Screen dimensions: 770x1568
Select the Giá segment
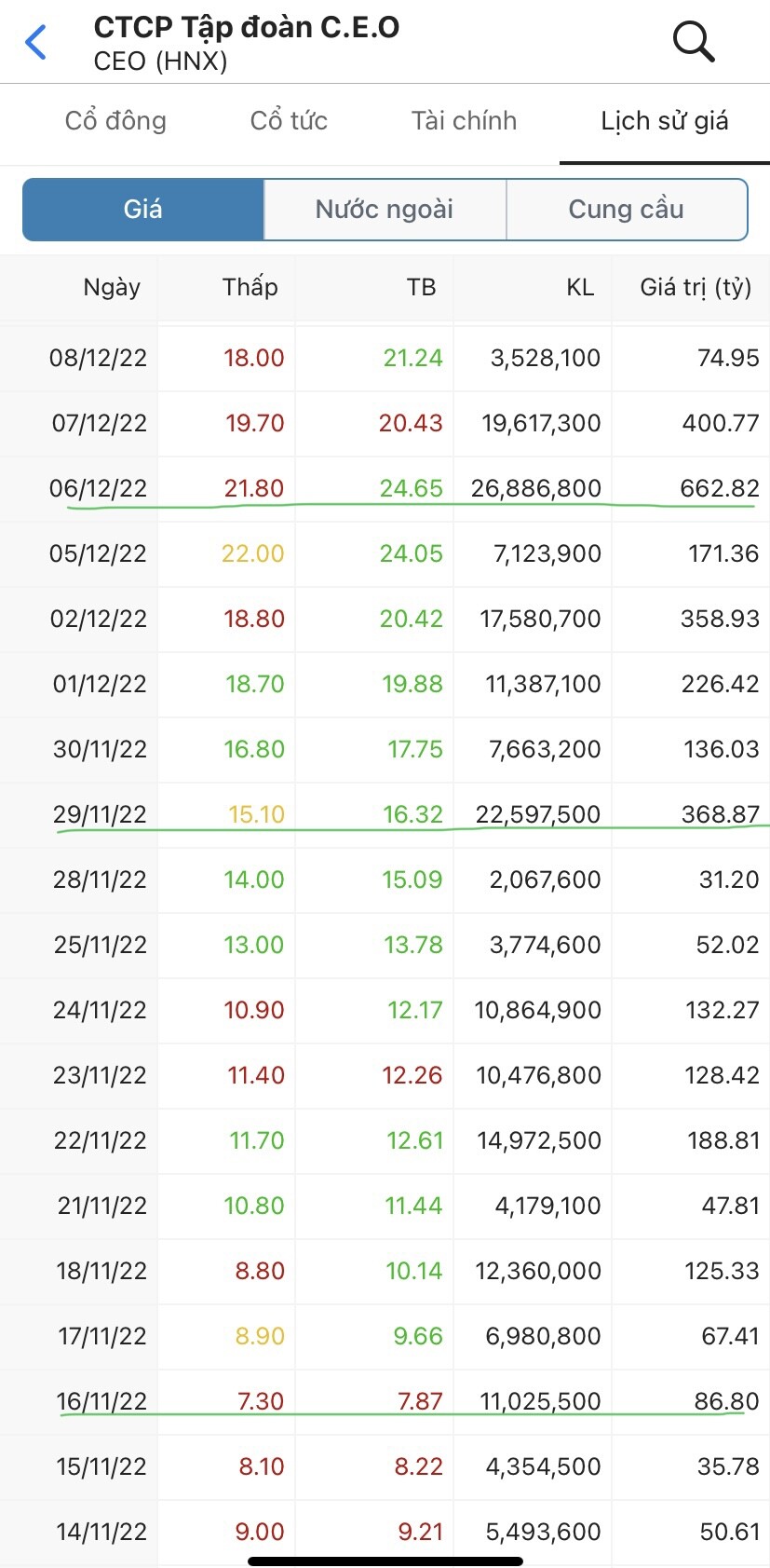143,210
